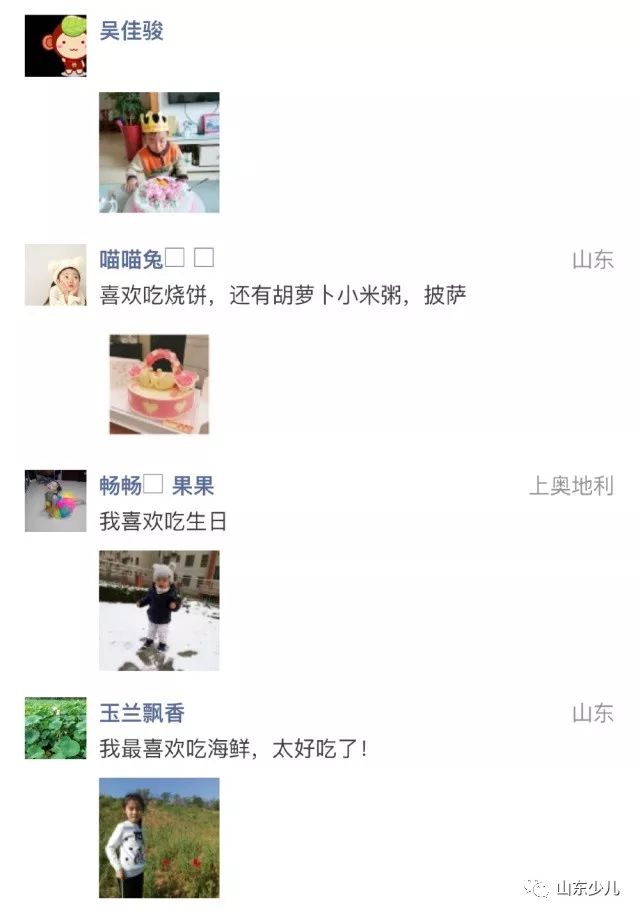The height and width of the screenshot is (916, 640).
Task: View 畅畅 果果's snow photo
Action: click(159, 610)
